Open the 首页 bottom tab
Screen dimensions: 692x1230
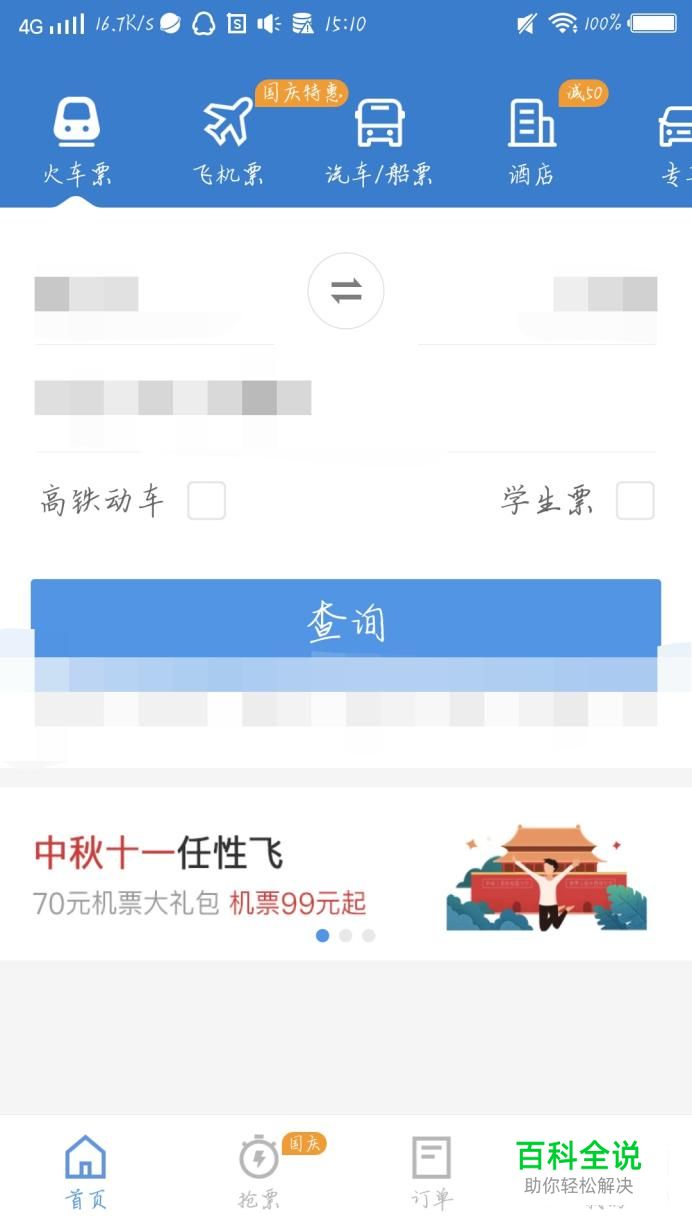click(x=86, y=1172)
